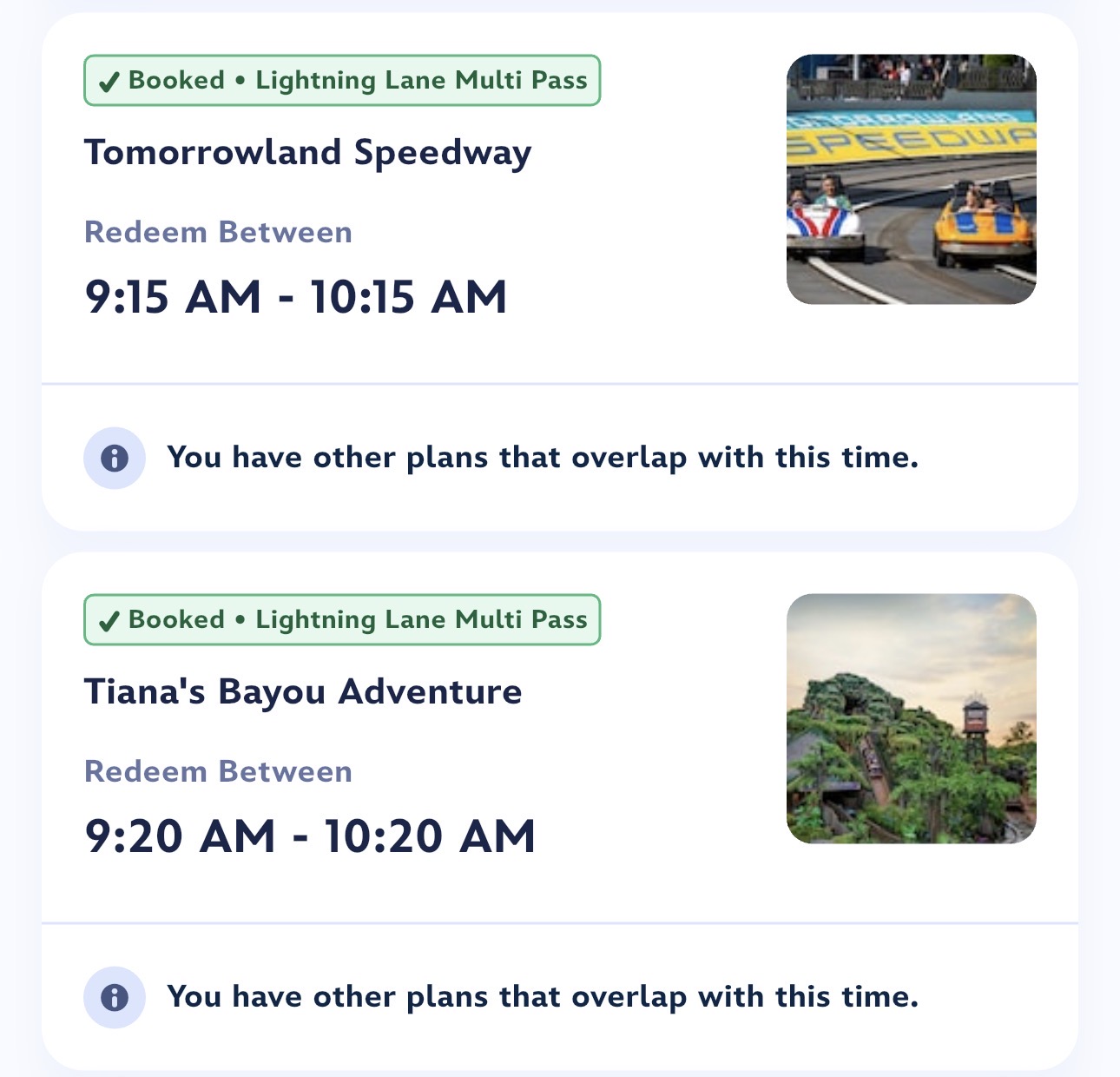Tap overlap info icon under Tomorrowland Speedway

(114, 458)
